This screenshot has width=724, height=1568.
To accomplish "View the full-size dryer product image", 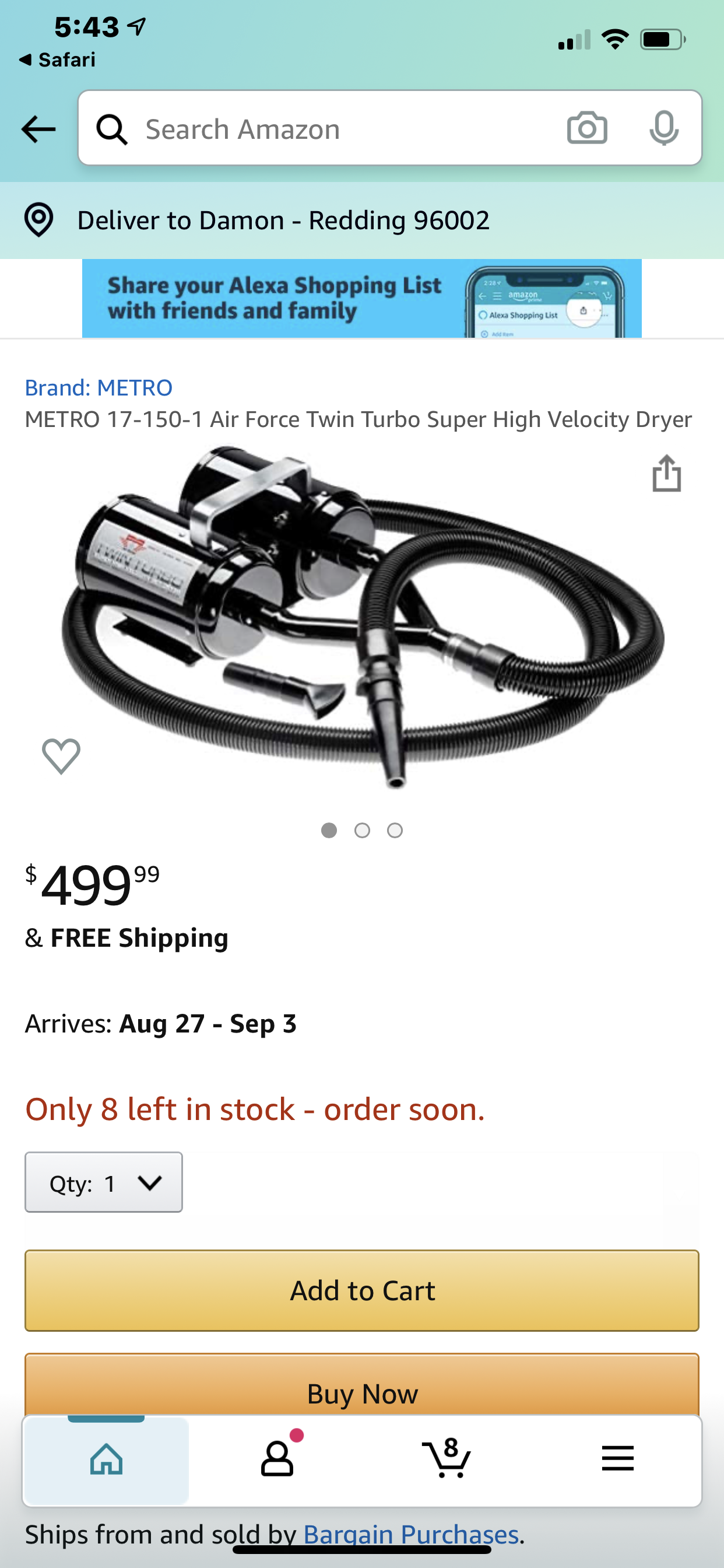I will coord(363,615).
